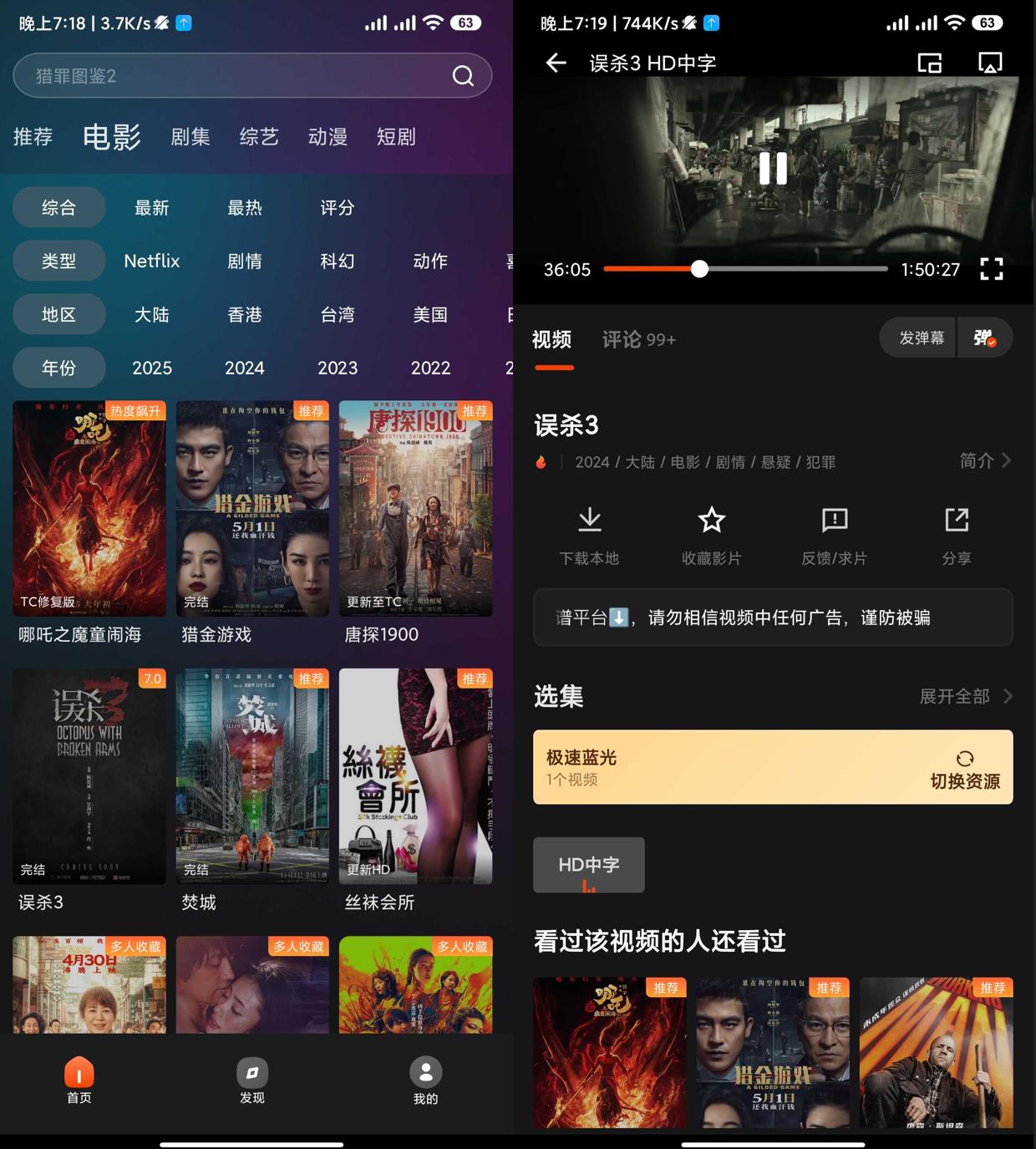This screenshot has width=1036, height=1149.
Task: Switch to the 剧集 tab
Action: tap(190, 137)
